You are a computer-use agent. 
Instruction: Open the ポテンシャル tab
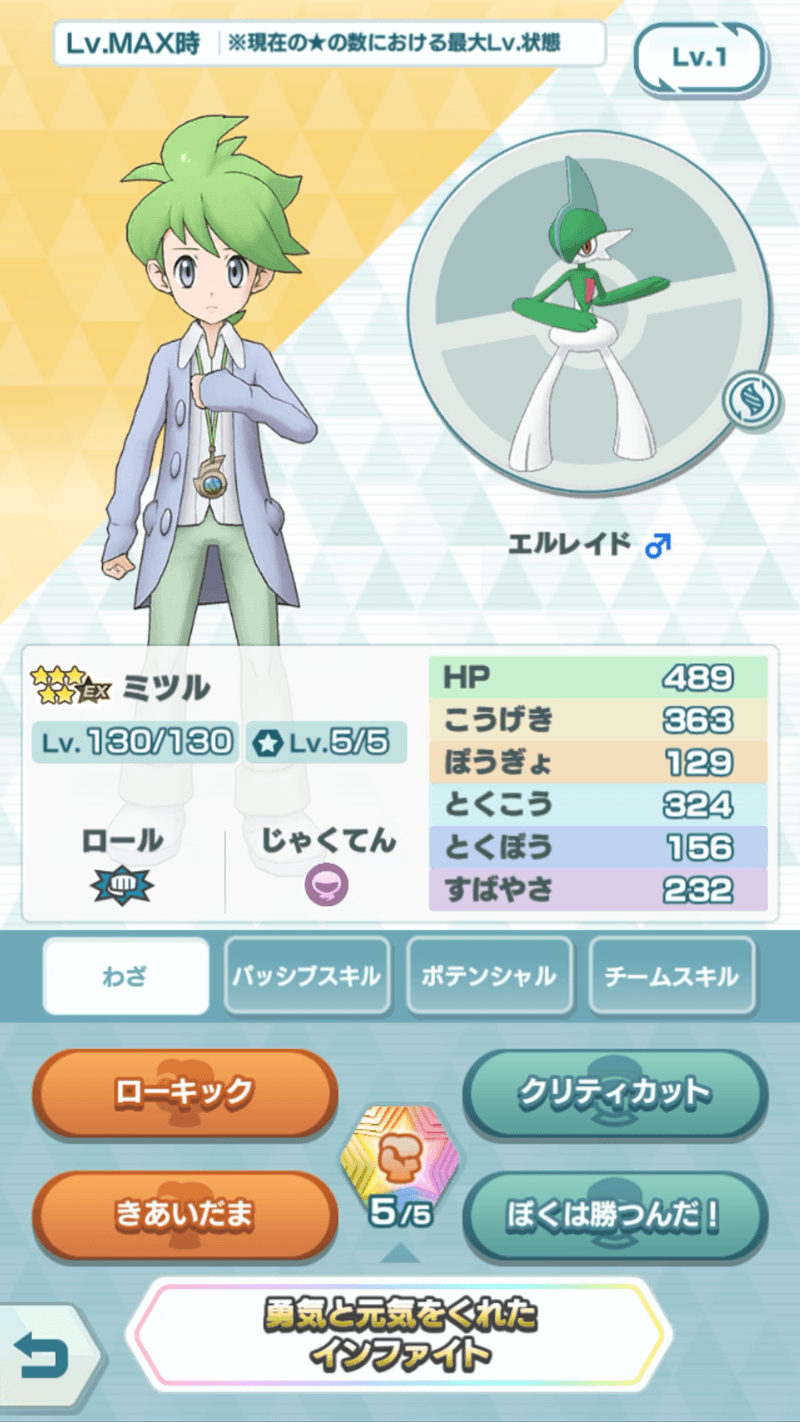(x=490, y=976)
